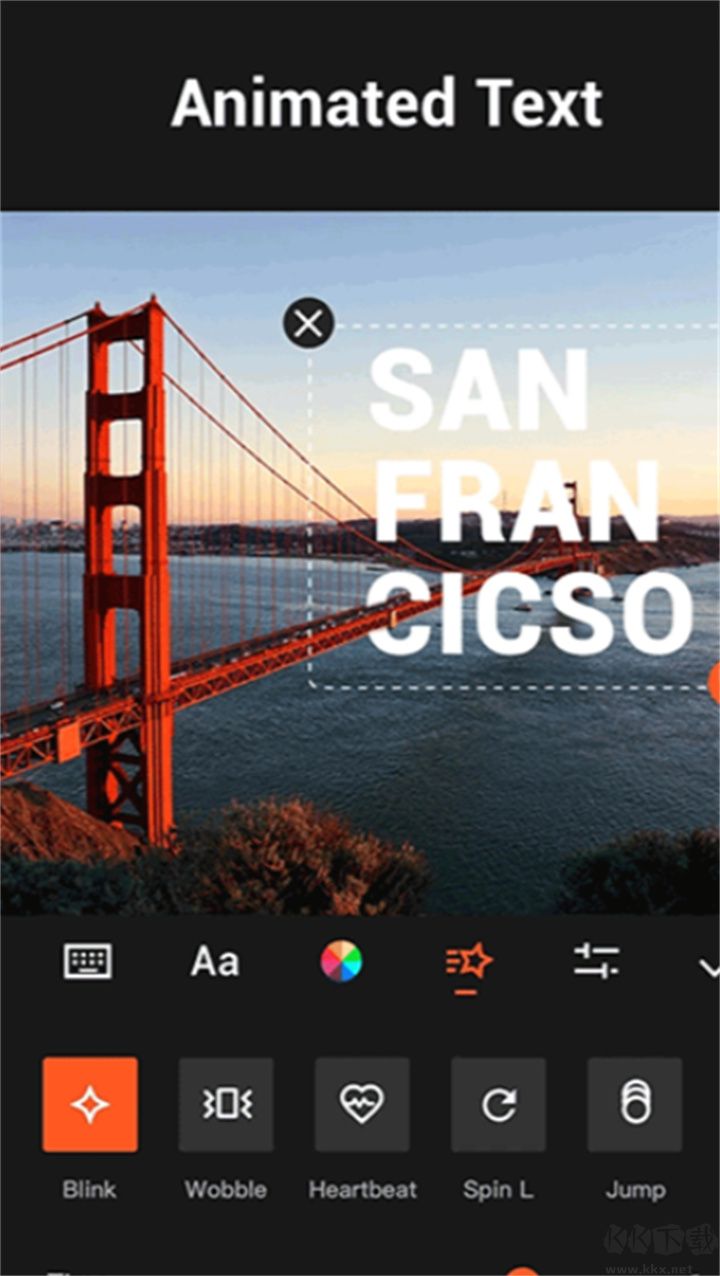The image size is (720, 1276).
Task: Choose the Heartbeat animation
Action: (x=362, y=1104)
